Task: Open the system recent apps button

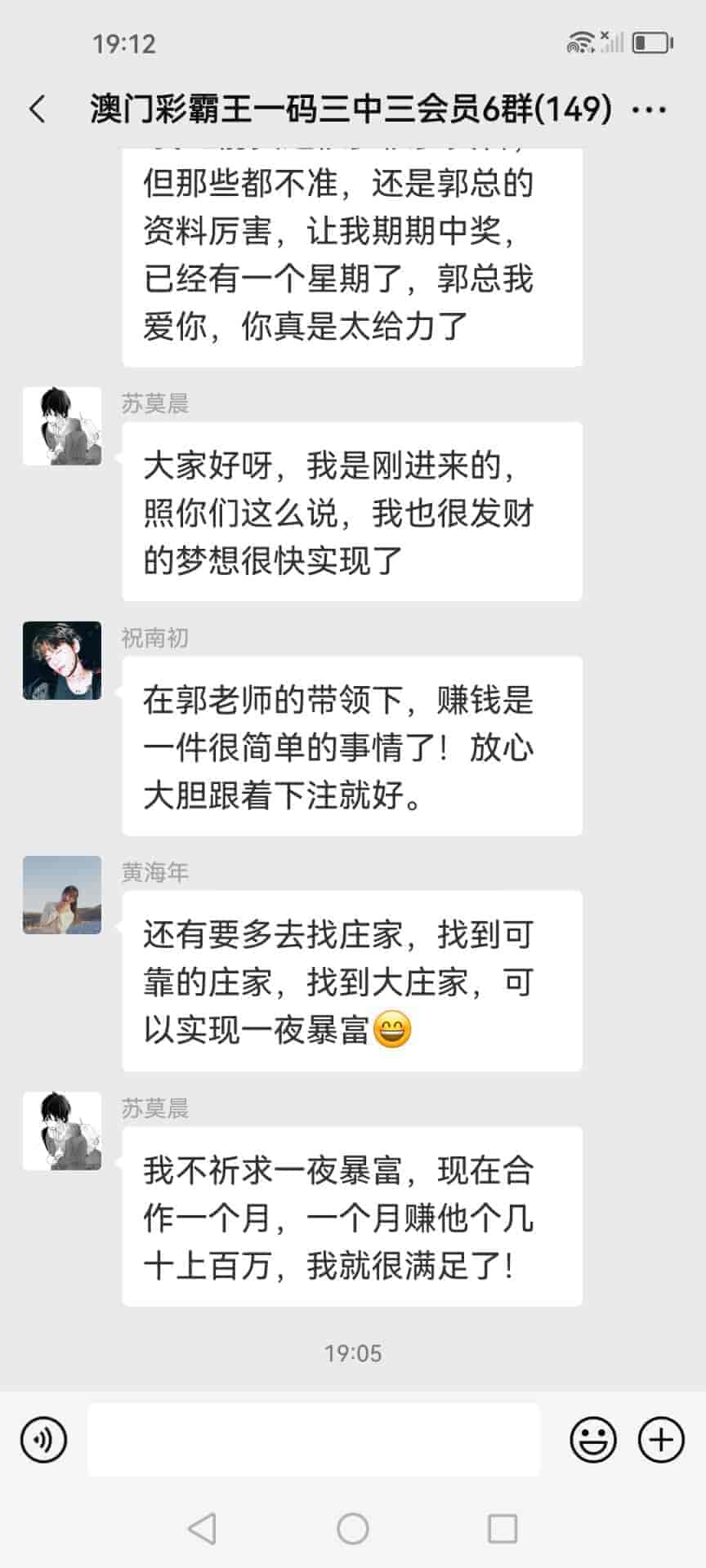Action: [502, 1529]
